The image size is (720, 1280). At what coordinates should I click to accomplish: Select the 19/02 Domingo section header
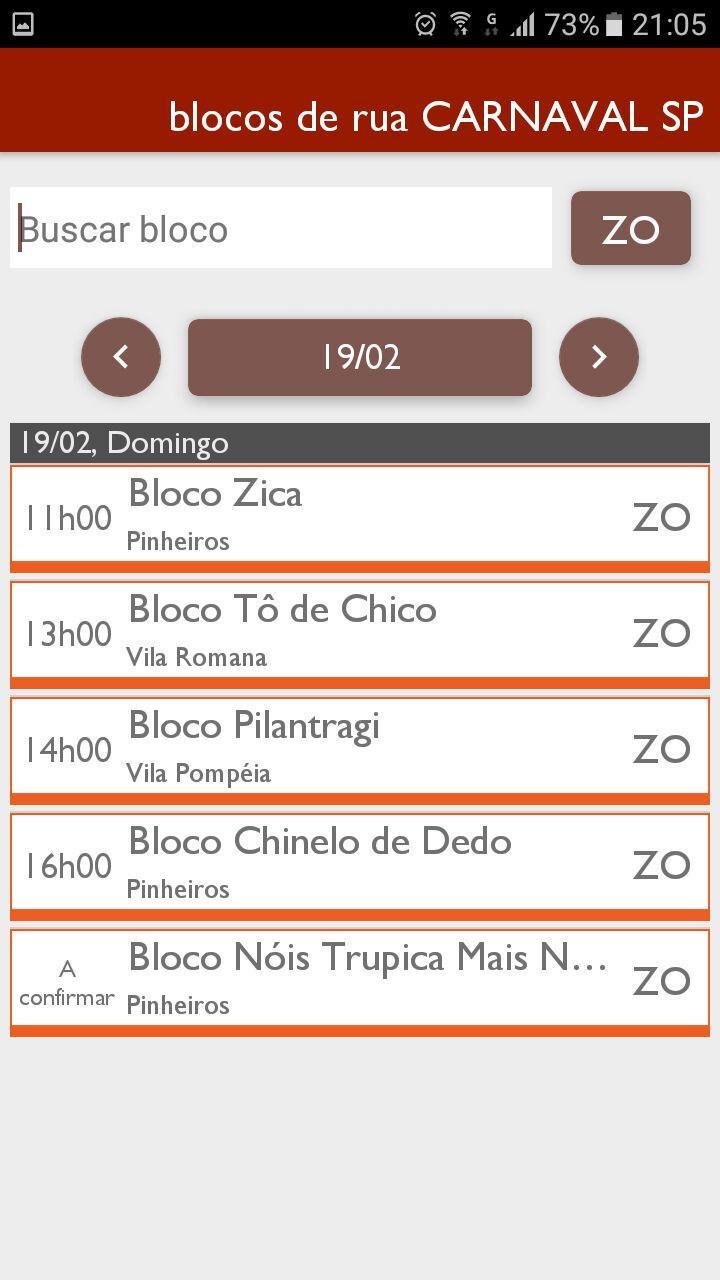click(x=360, y=443)
